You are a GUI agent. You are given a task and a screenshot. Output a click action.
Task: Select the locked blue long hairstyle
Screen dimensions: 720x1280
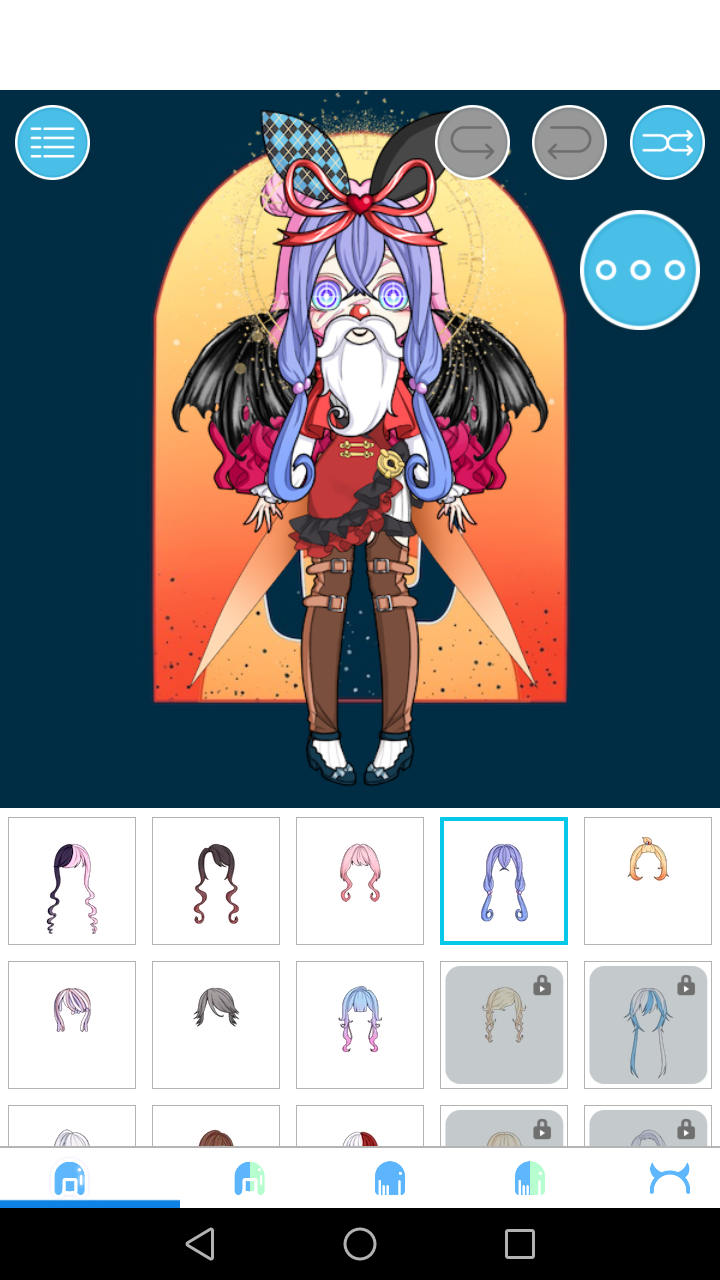(x=648, y=1024)
